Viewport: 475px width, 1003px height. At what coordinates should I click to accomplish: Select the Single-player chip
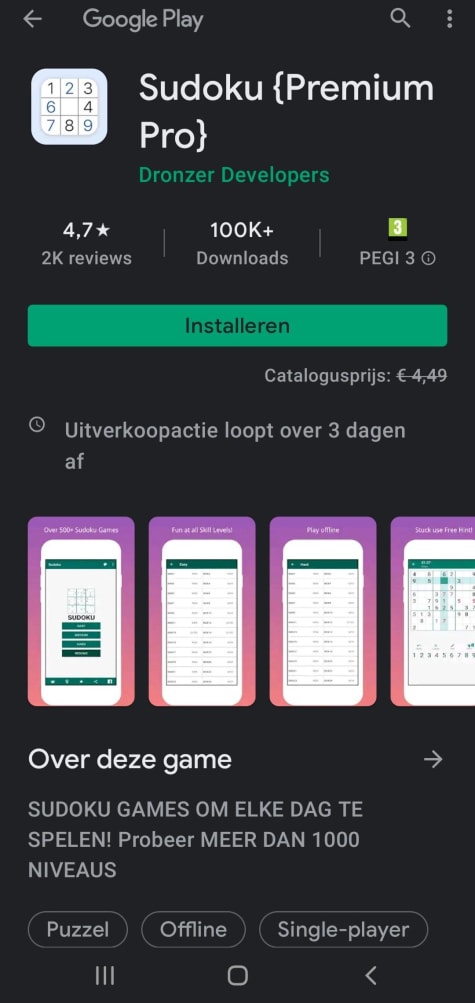pyautogui.click(x=343, y=929)
